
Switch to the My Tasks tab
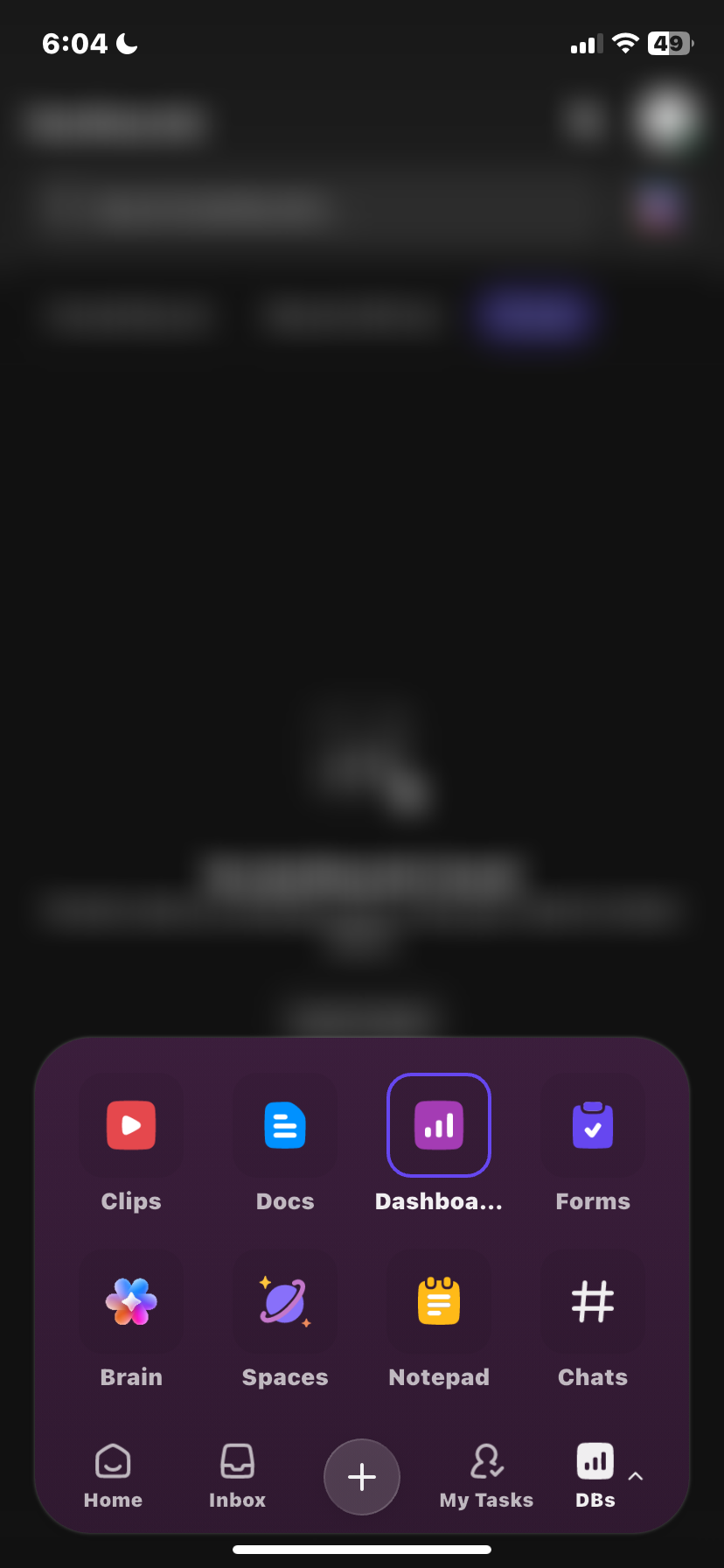486,1476
